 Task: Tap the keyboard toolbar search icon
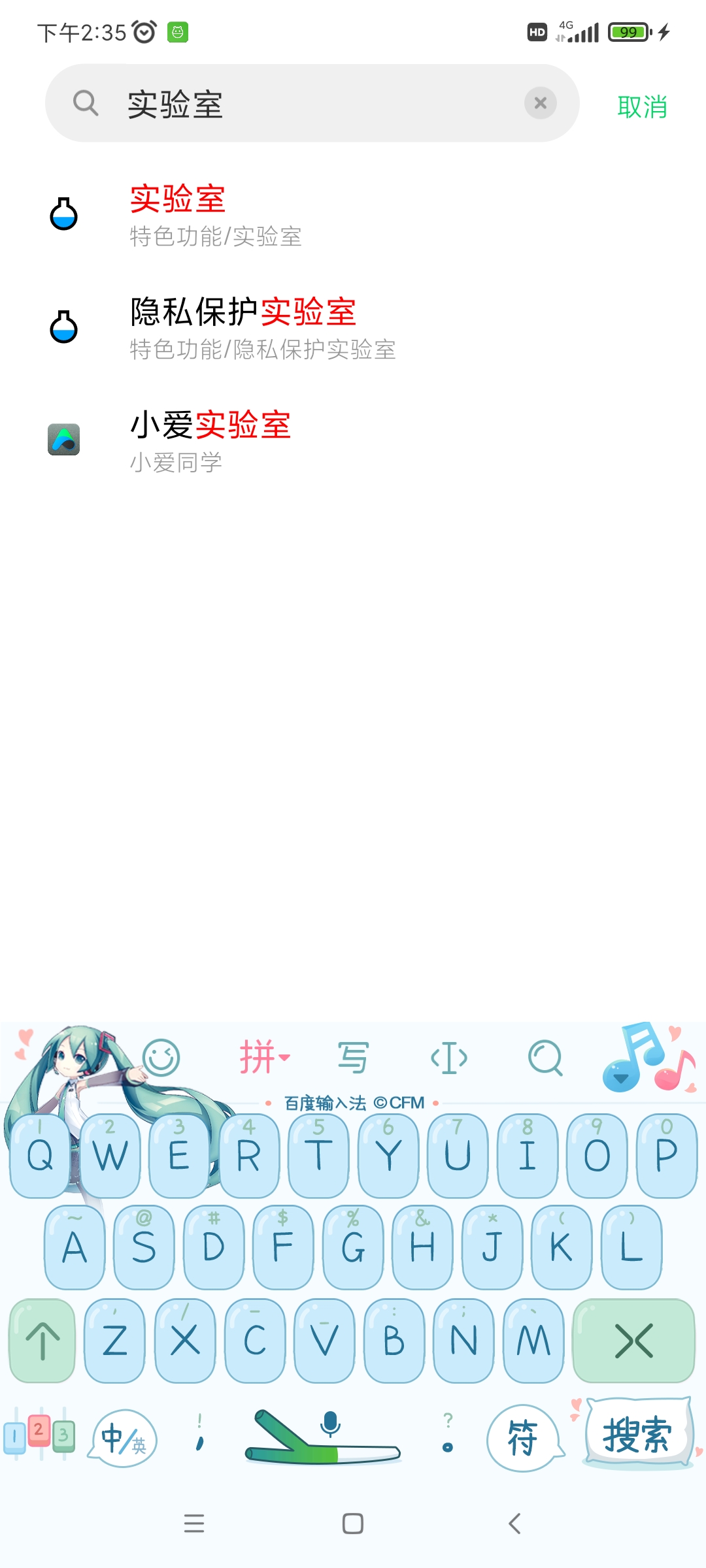(545, 1058)
